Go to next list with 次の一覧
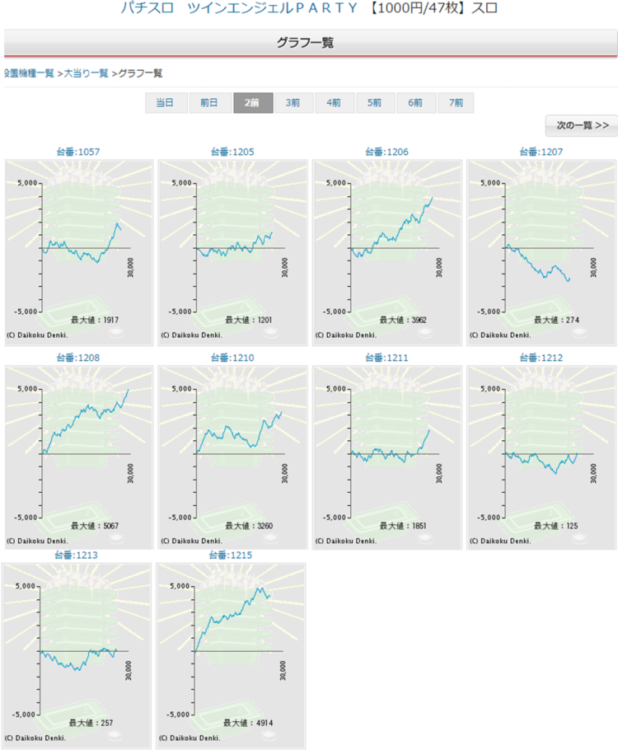Screen dimensions: 618x750 [581, 125]
